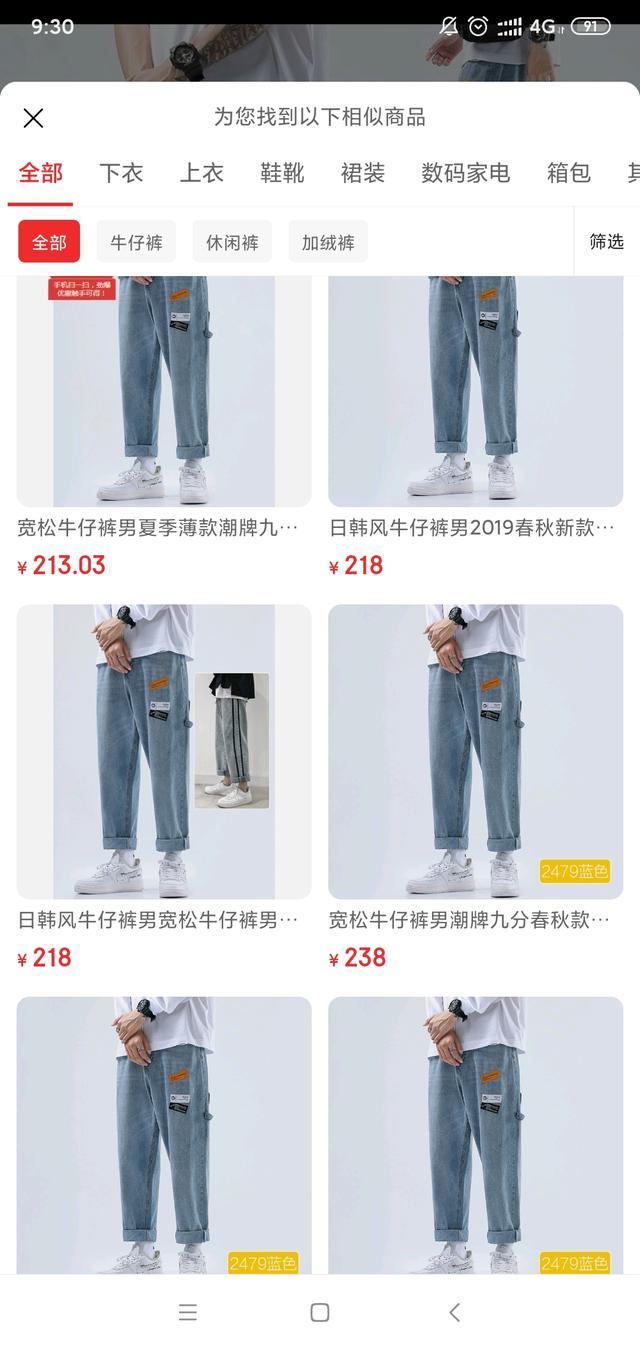This screenshot has width=640, height=1351.
Task: Select the 全部 tab
Action: coord(41,173)
